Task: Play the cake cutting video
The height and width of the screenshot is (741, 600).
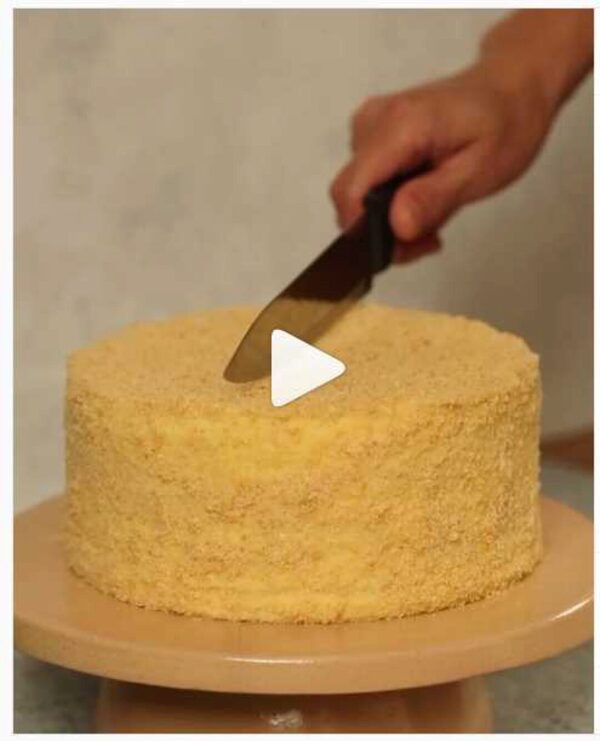Action: 303,367
